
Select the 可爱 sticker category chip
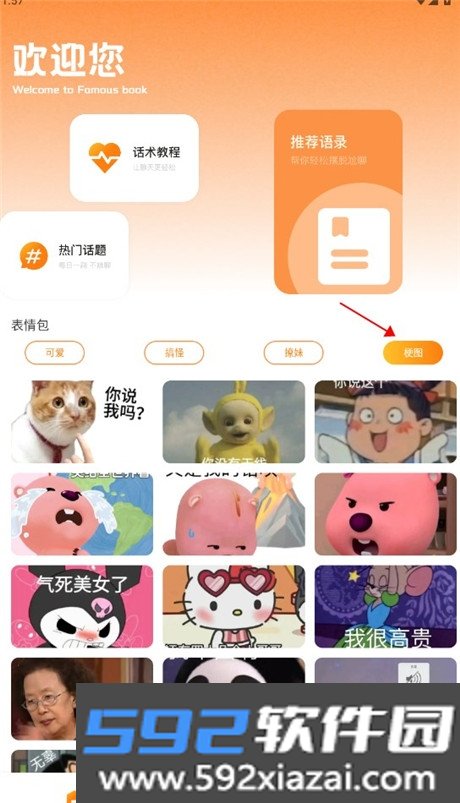tap(55, 353)
